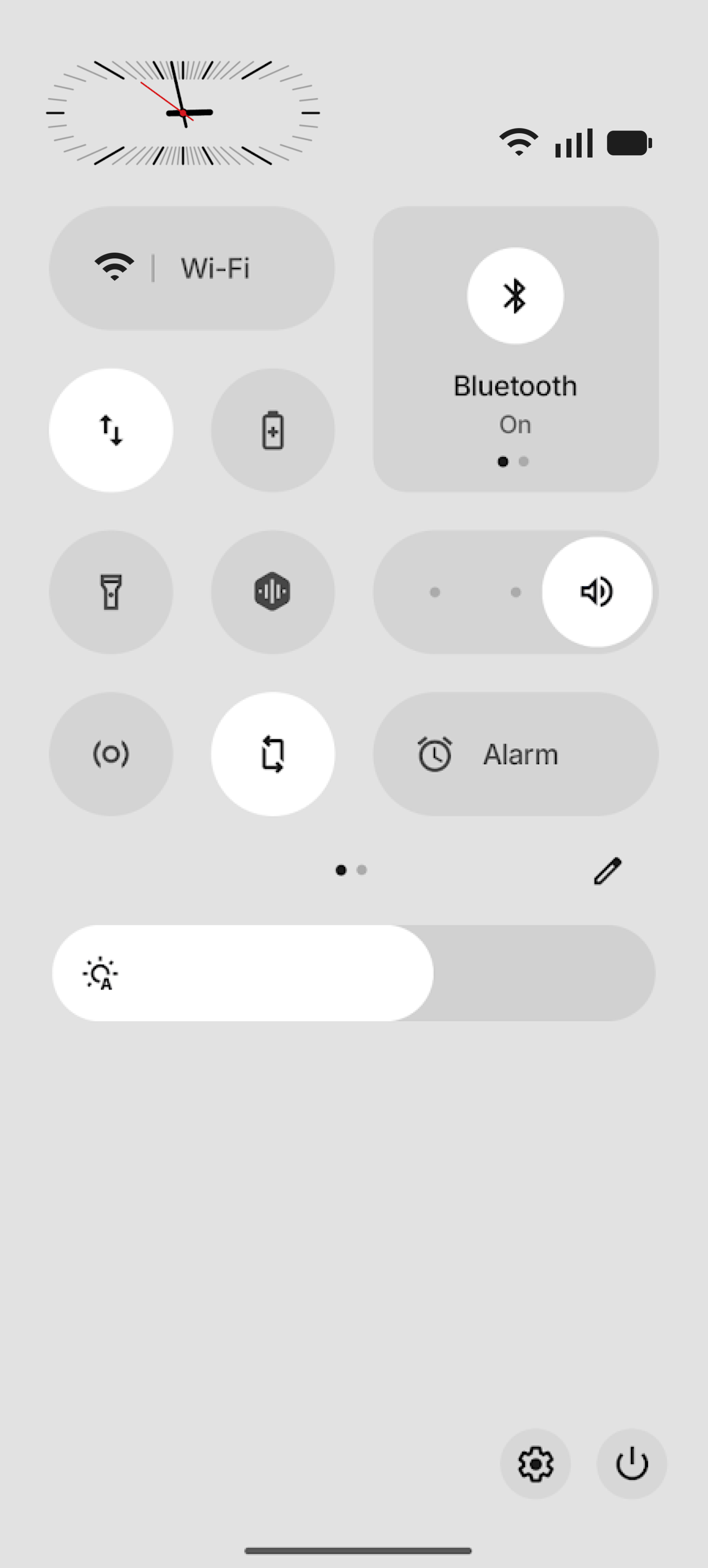Tap the ring volume speaker button
This screenshot has width=708, height=1568.
pos(597,592)
